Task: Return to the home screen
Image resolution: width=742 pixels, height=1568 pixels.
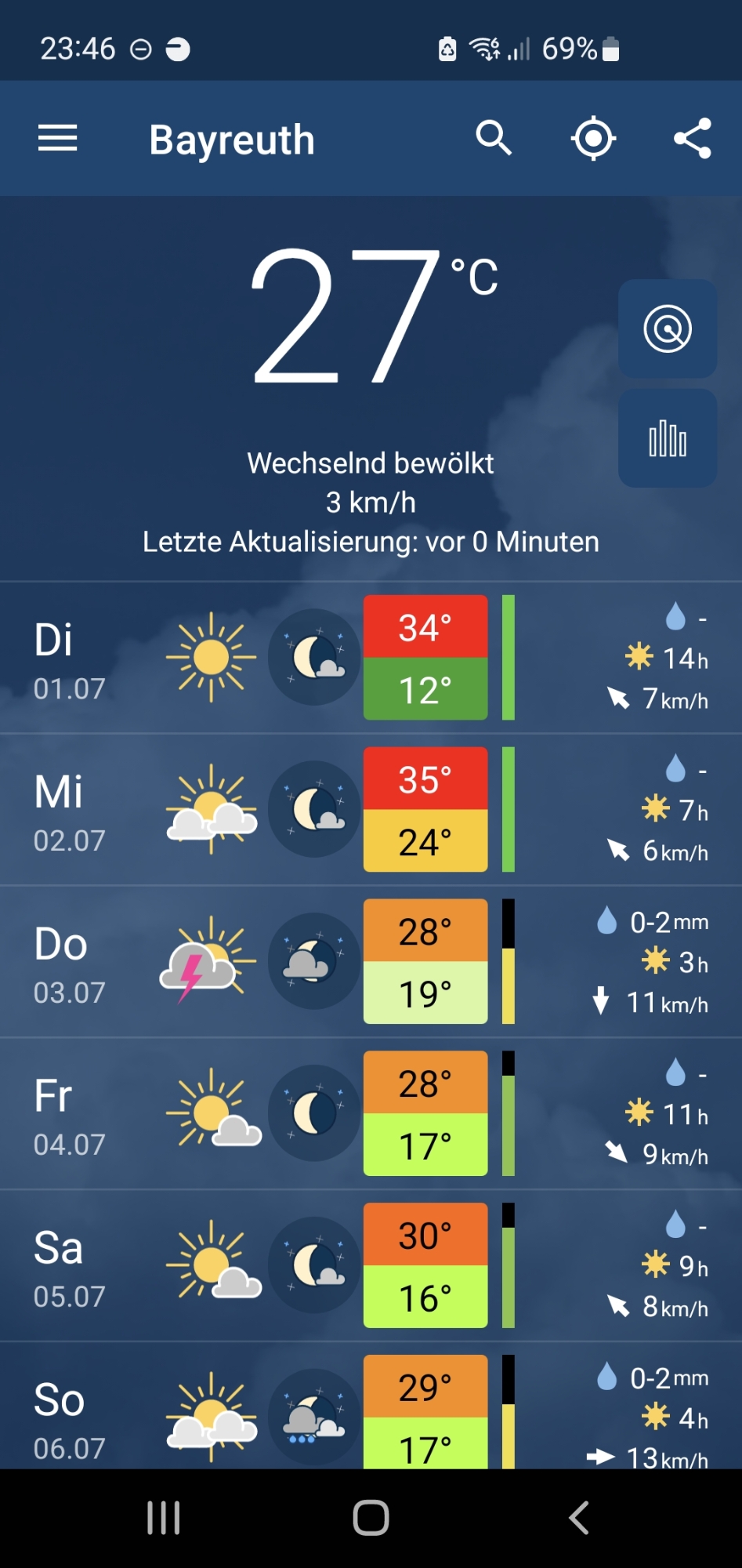Action: 371,1518
